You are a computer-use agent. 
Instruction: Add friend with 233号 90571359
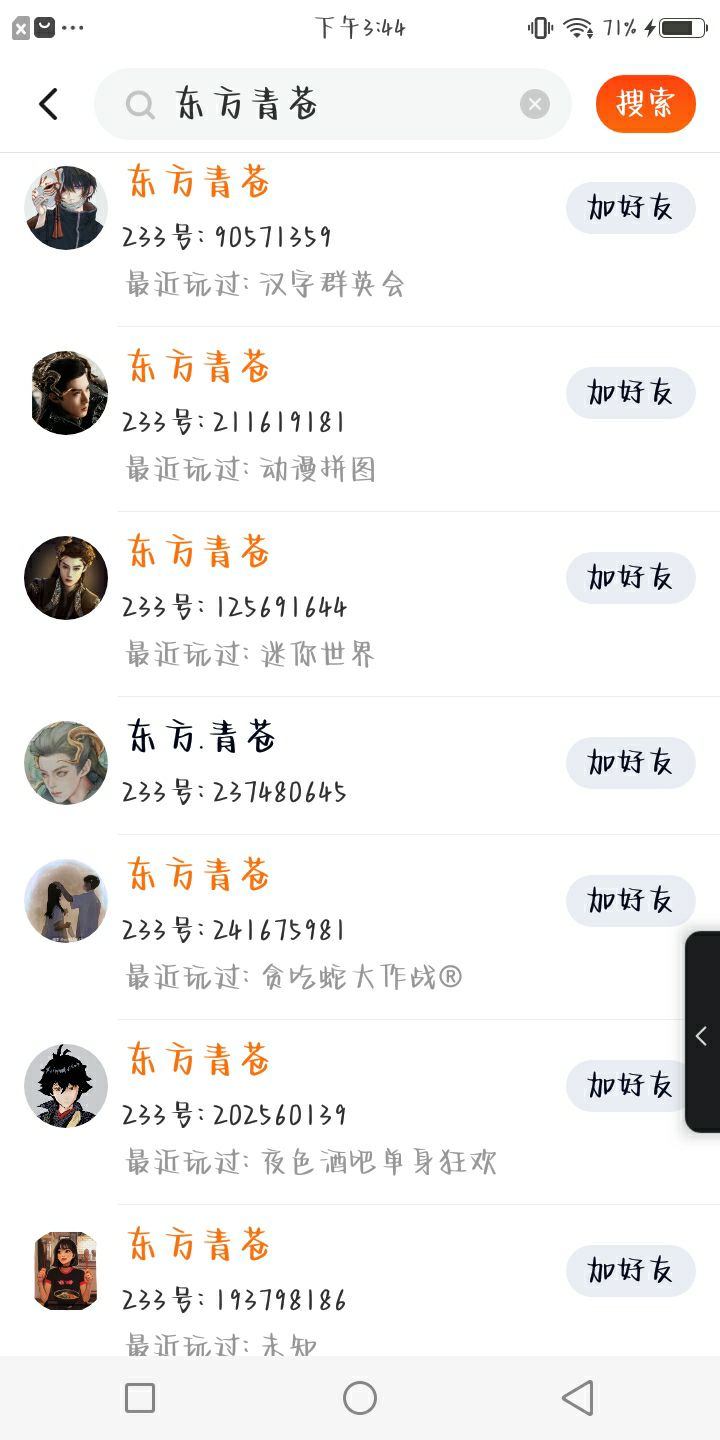[630, 208]
